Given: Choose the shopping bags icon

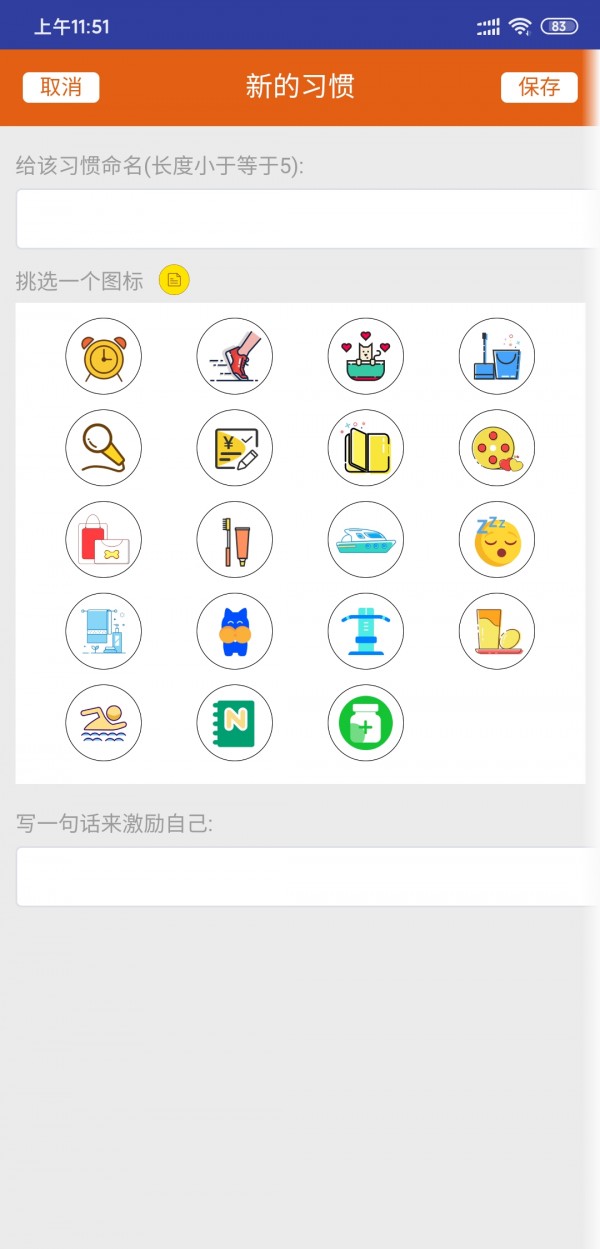Looking at the screenshot, I should click(104, 540).
